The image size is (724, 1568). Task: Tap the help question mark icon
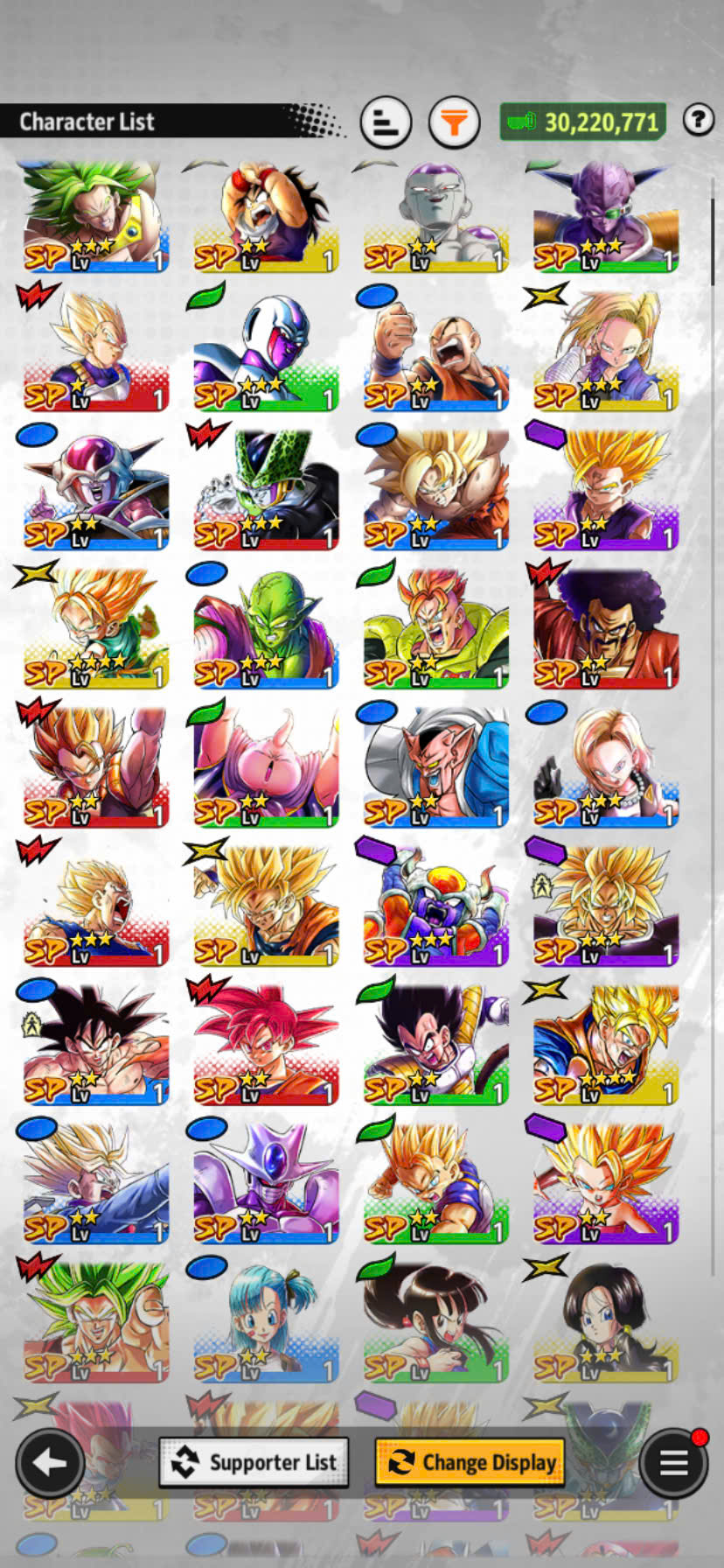point(698,120)
